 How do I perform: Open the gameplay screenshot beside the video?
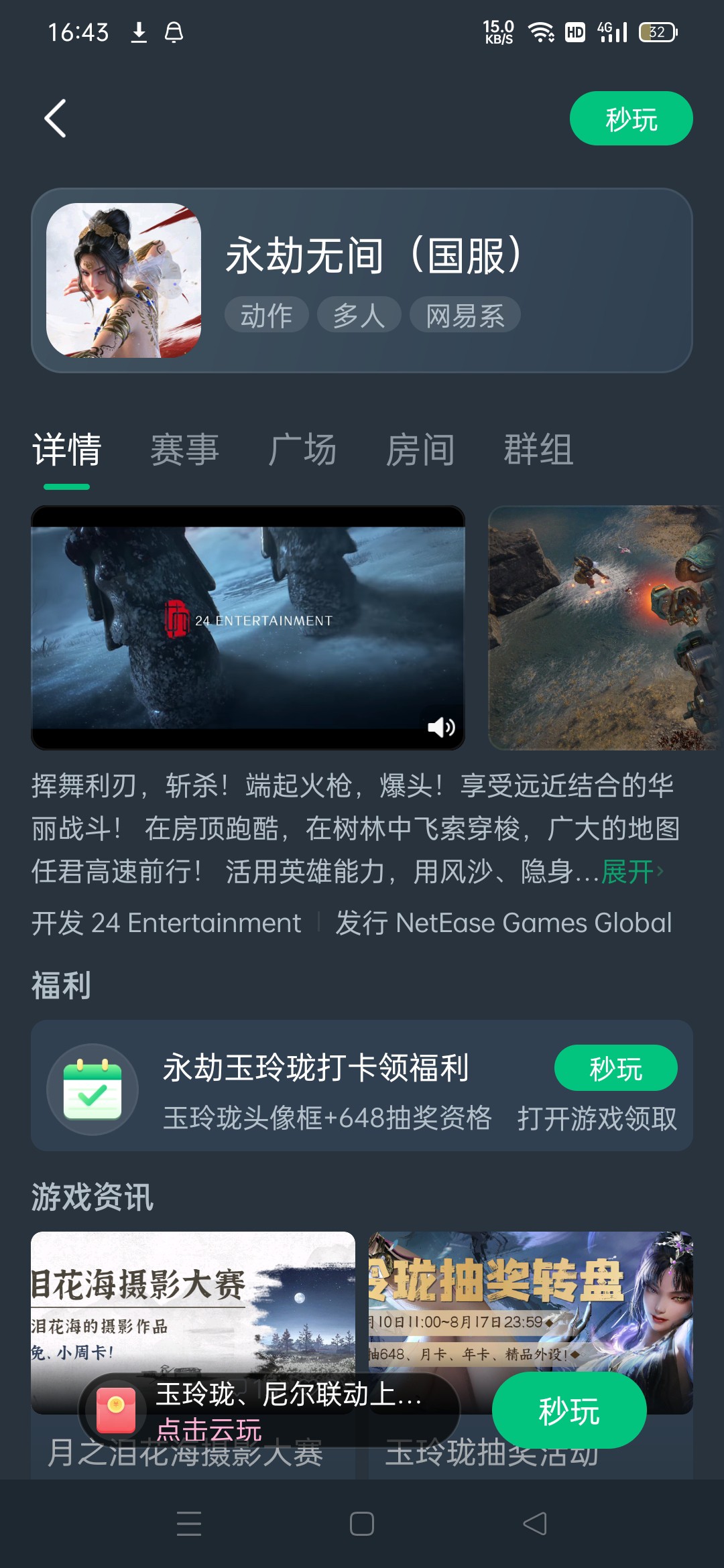pyautogui.click(x=605, y=627)
